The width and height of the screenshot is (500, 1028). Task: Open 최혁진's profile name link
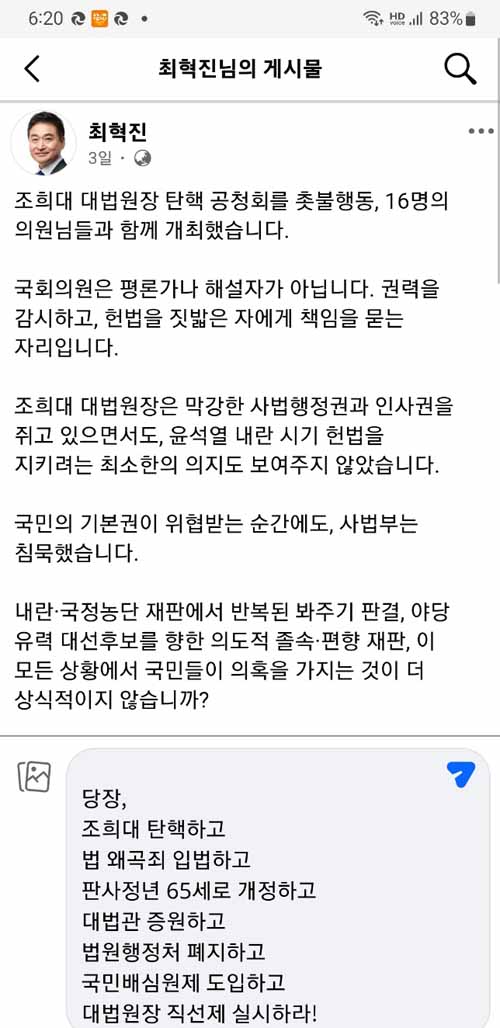click(117, 132)
